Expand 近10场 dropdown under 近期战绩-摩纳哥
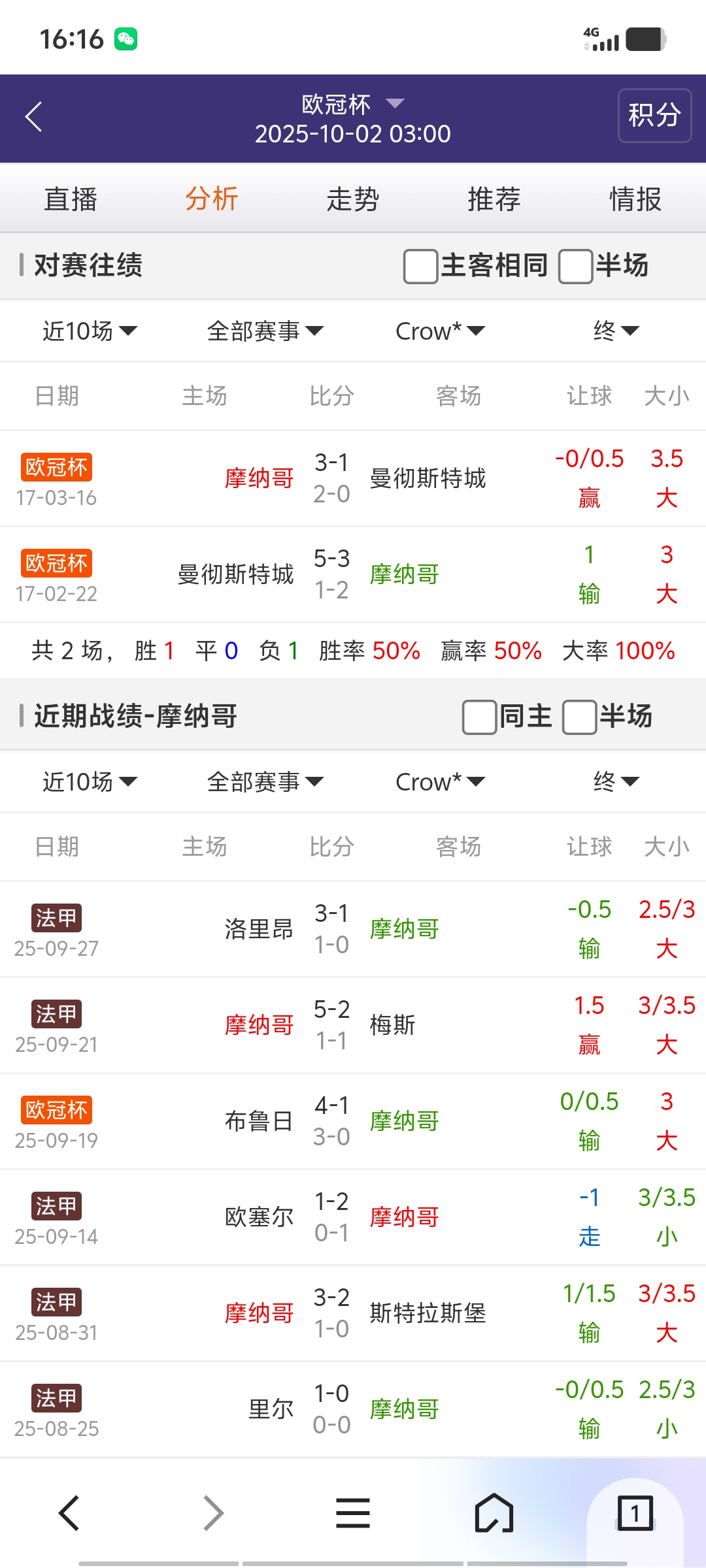This screenshot has width=706, height=1568. click(x=90, y=782)
